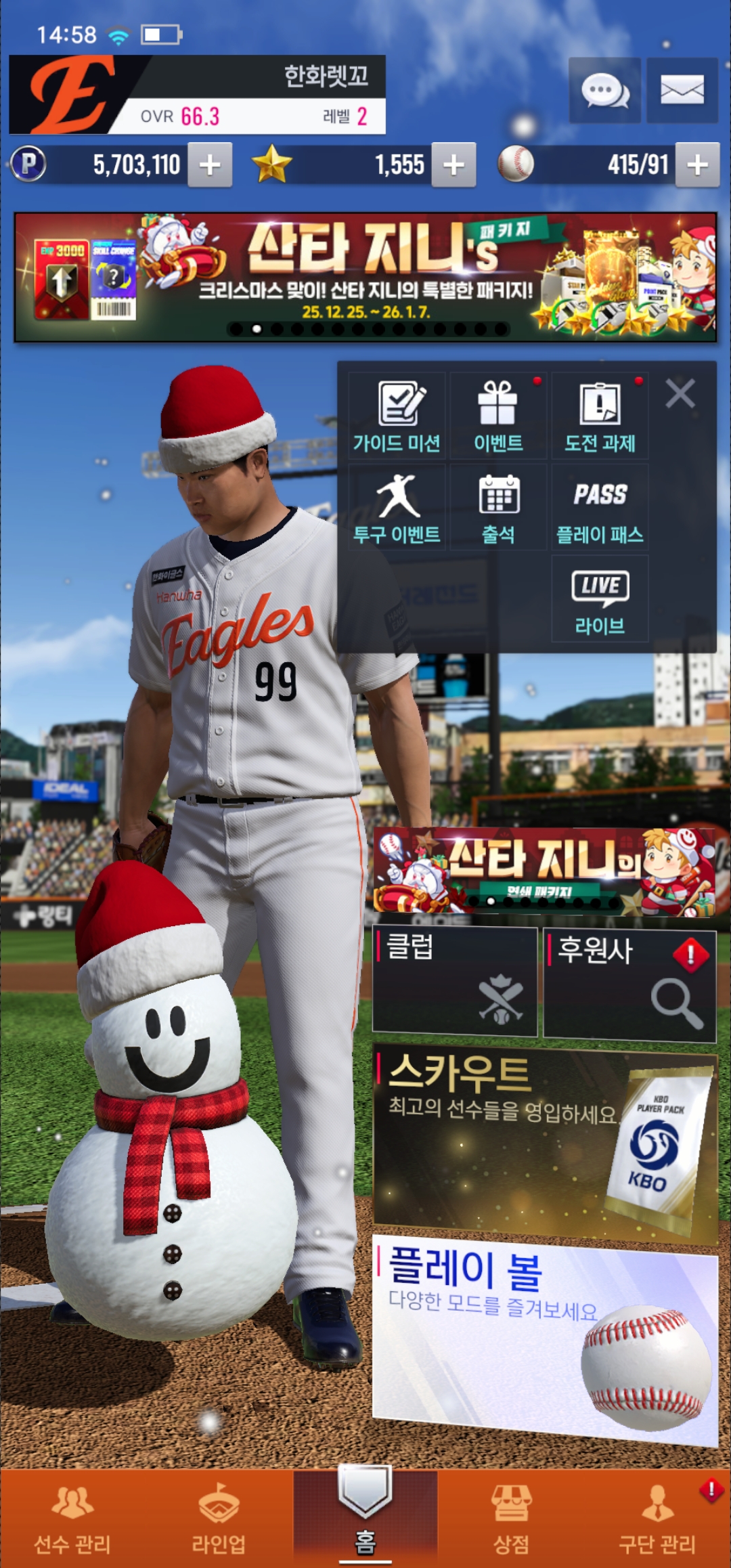Open the 출석 calendar

pos(498,508)
